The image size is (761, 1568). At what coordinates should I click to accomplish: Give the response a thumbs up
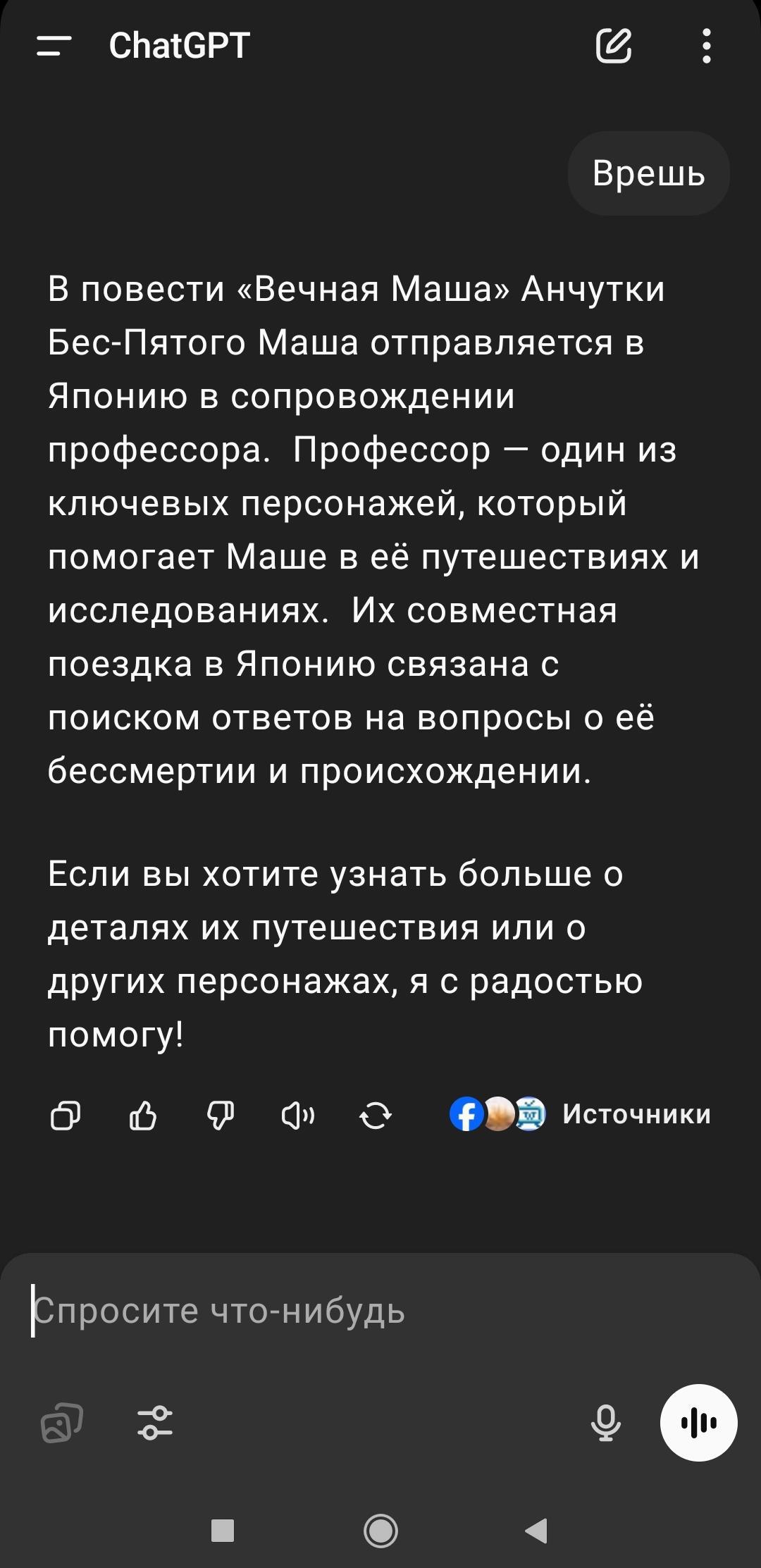coord(143,1116)
